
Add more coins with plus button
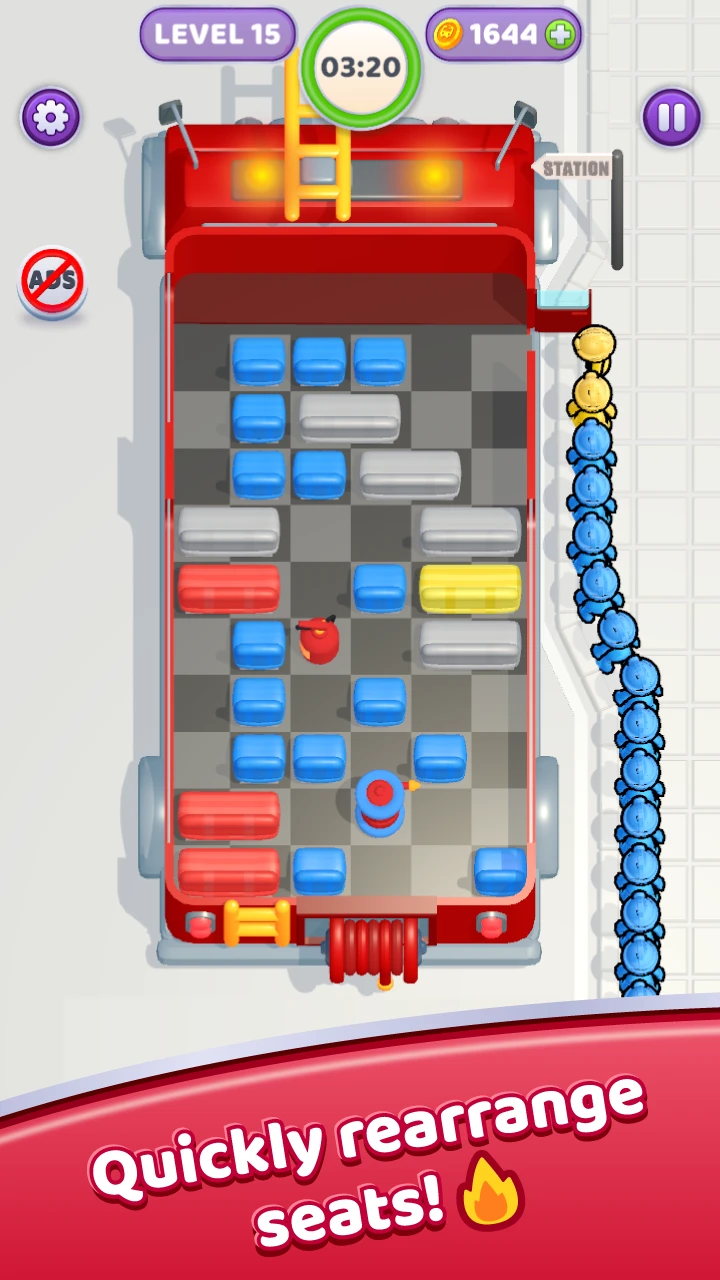pos(560,35)
